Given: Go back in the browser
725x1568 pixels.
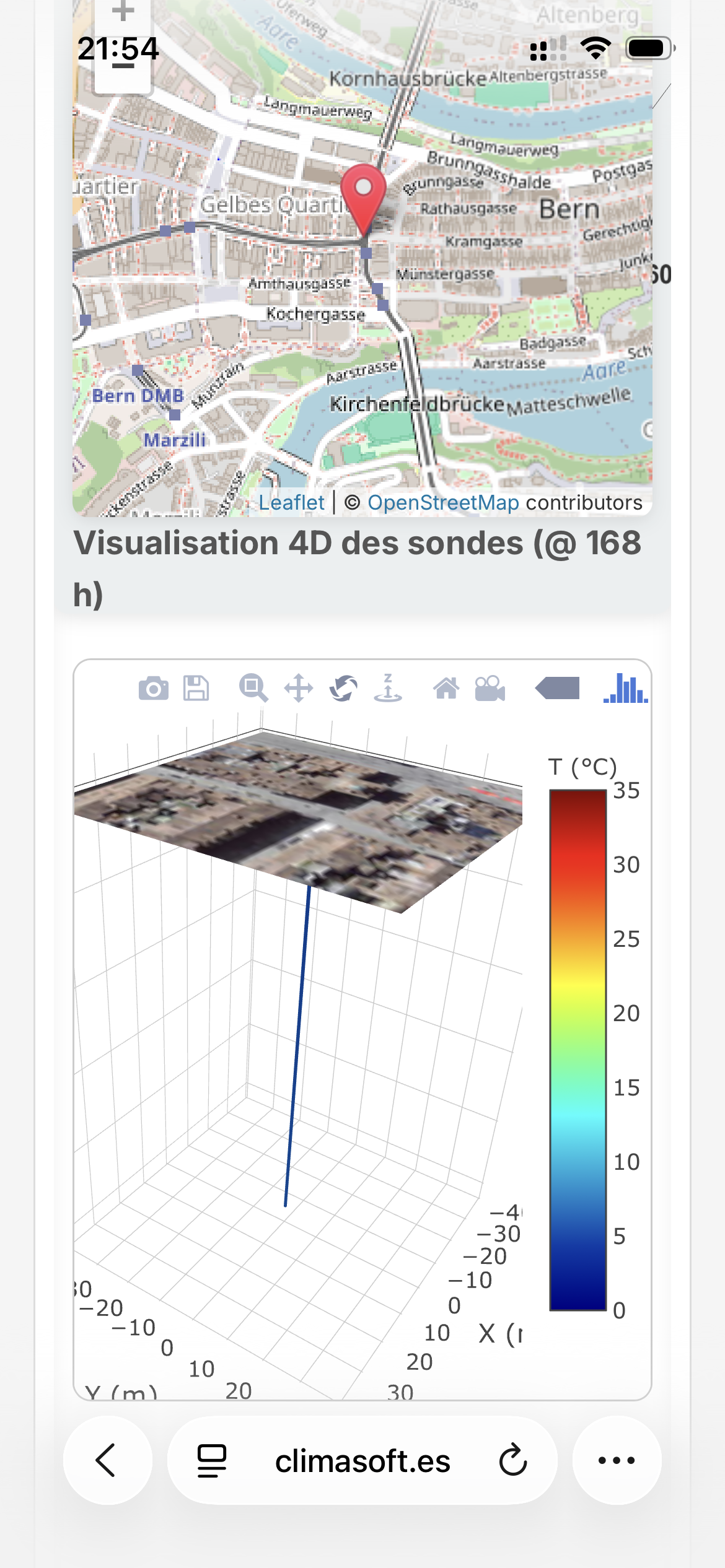Looking at the screenshot, I should click(x=107, y=1460).
